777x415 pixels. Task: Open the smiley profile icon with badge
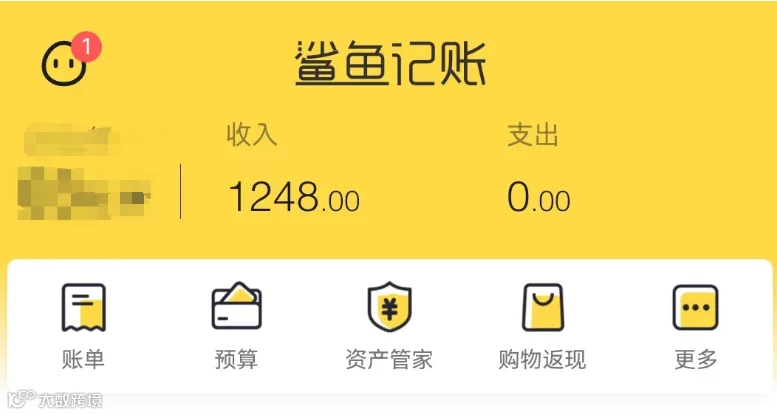click(67, 61)
